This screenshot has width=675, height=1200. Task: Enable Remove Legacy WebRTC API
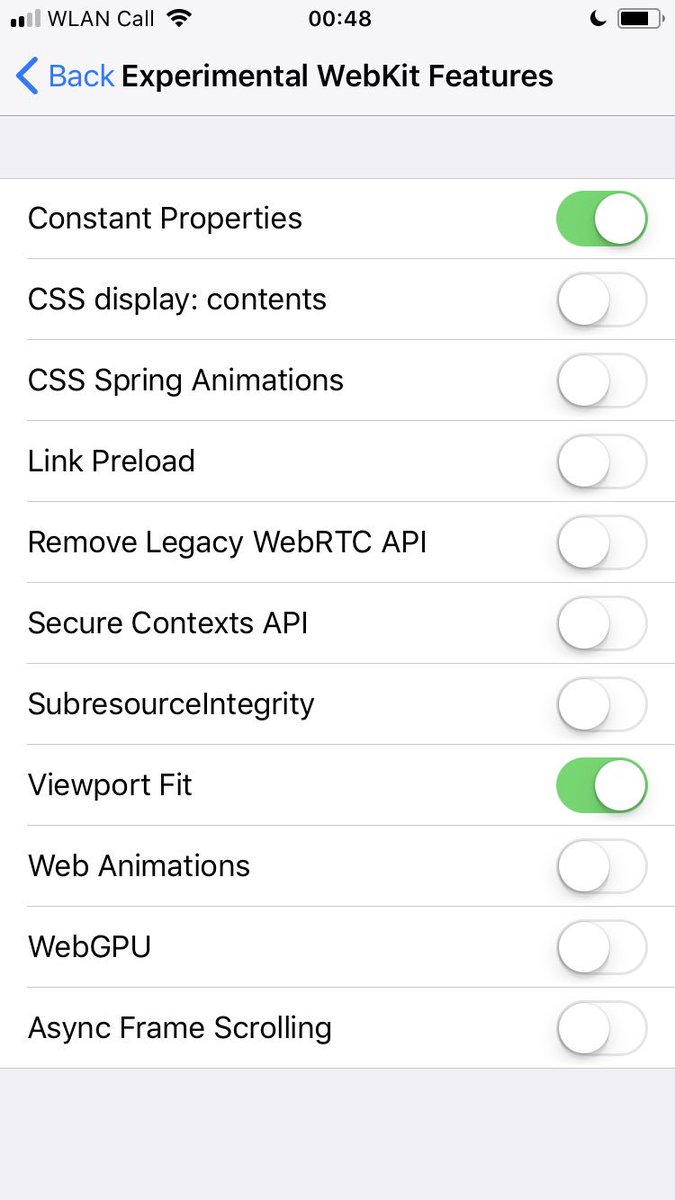[x=602, y=543]
